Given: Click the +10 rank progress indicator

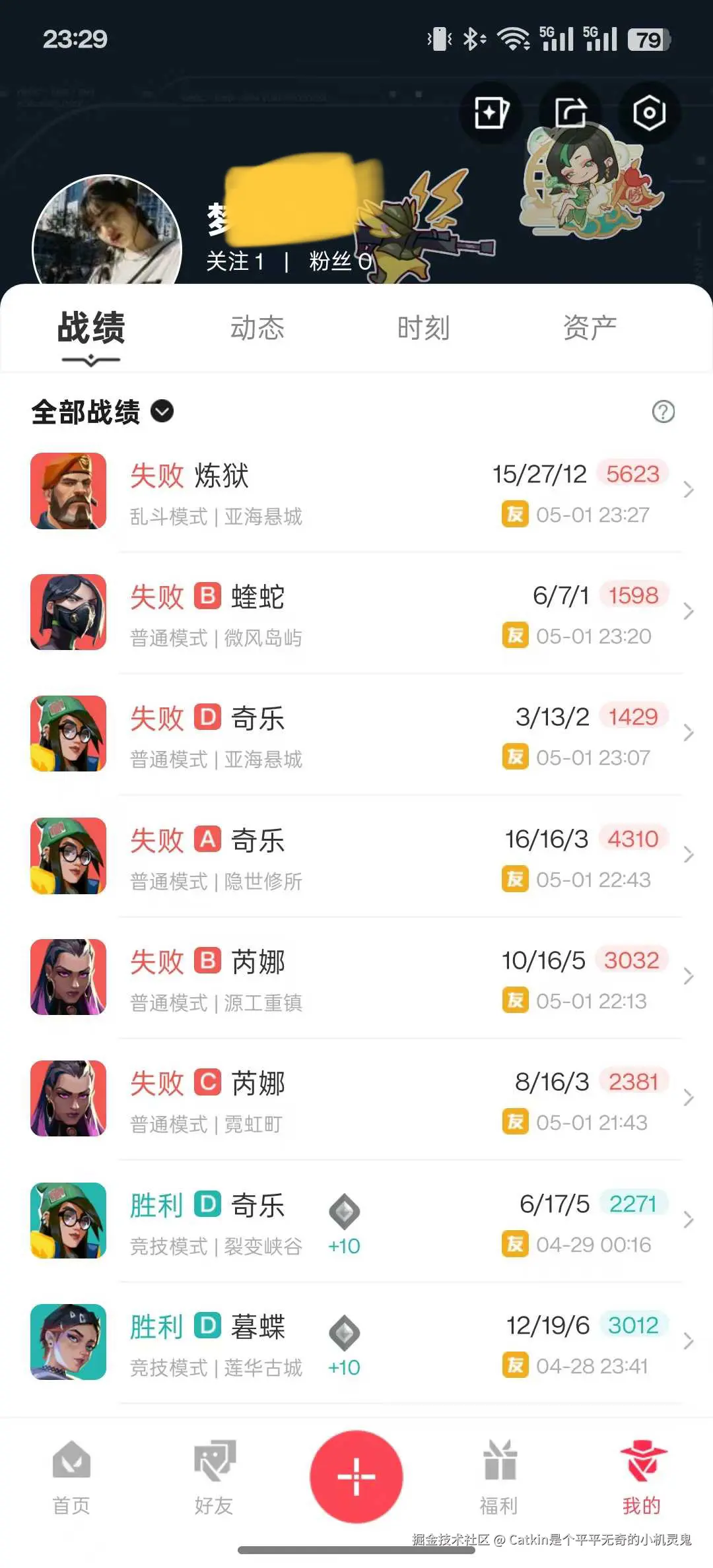Looking at the screenshot, I should [x=344, y=1245].
